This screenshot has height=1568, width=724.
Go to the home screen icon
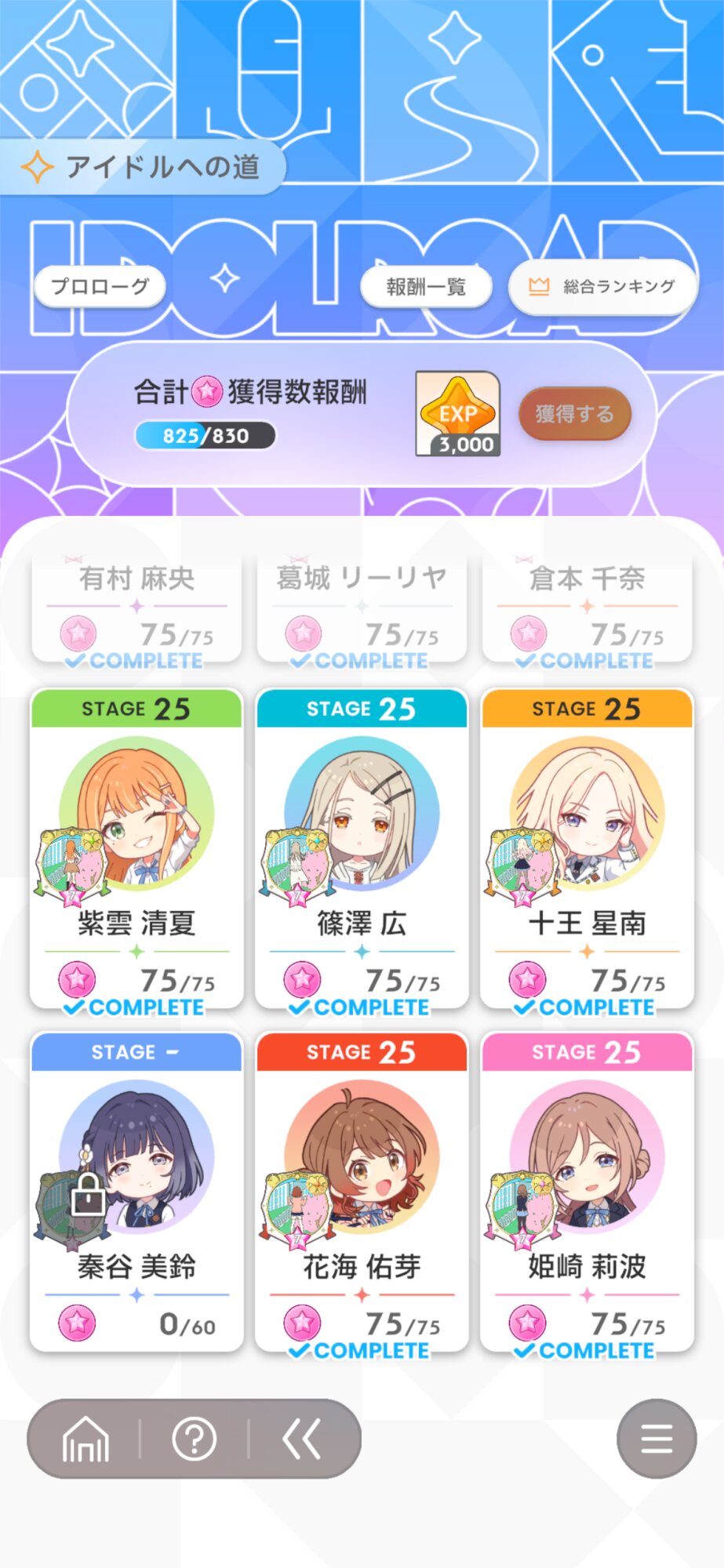tap(85, 1439)
